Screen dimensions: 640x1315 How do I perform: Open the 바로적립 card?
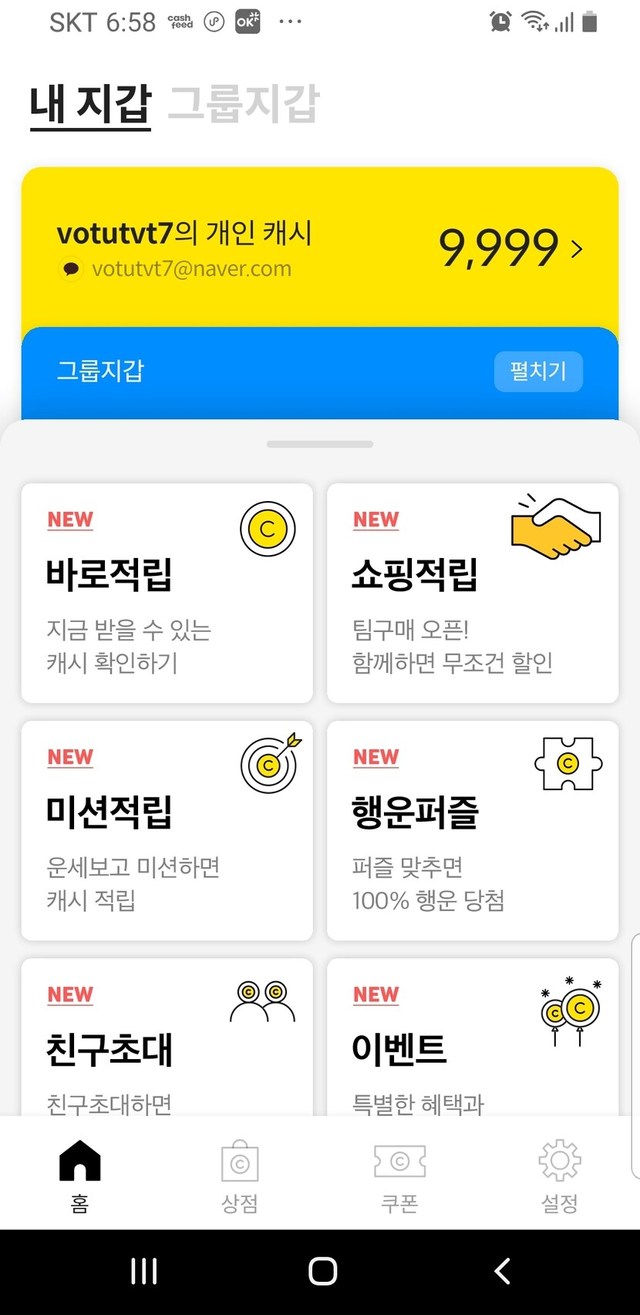click(167, 593)
